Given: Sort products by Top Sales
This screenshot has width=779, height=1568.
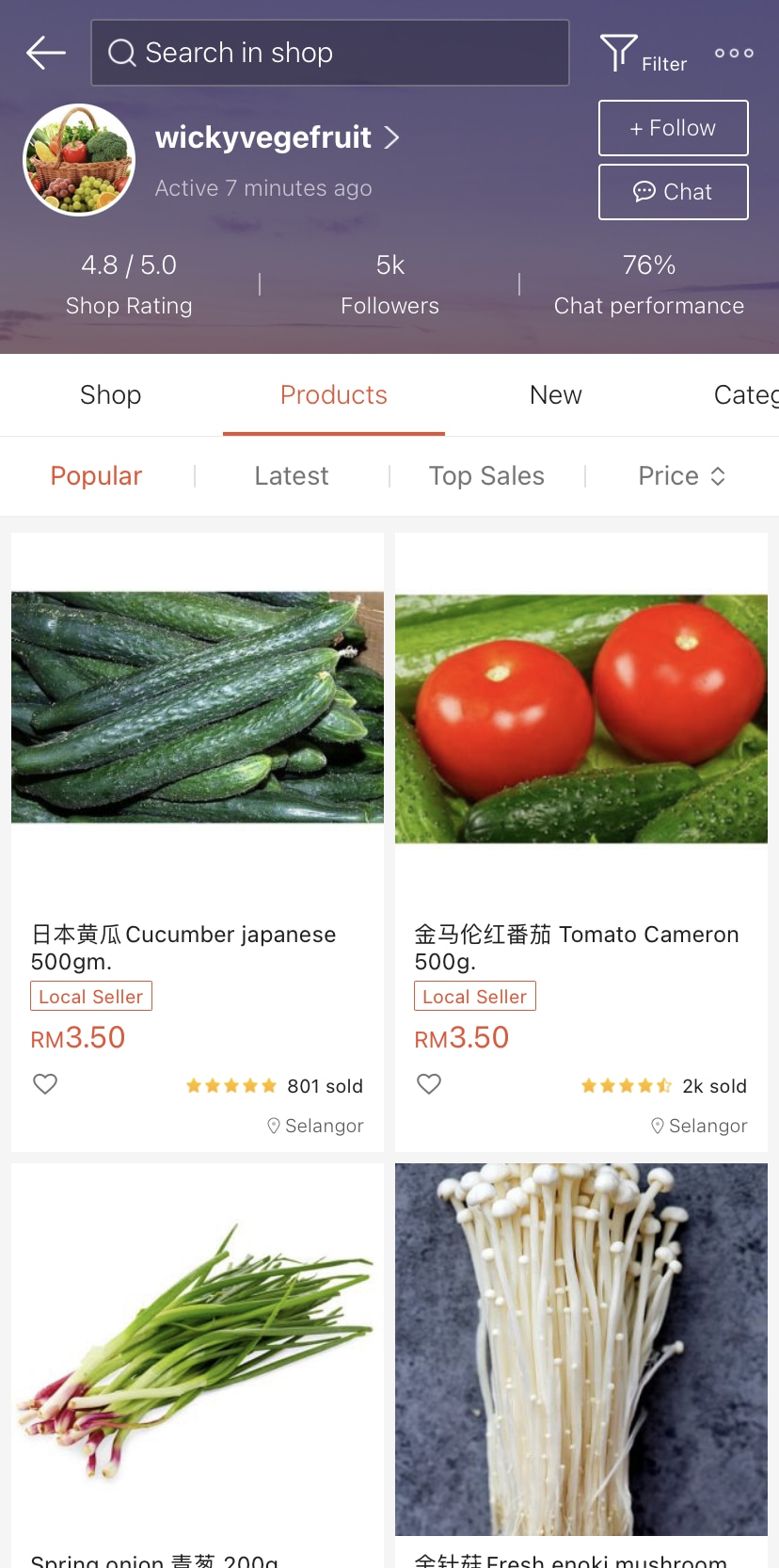Looking at the screenshot, I should pyautogui.click(x=486, y=476).
